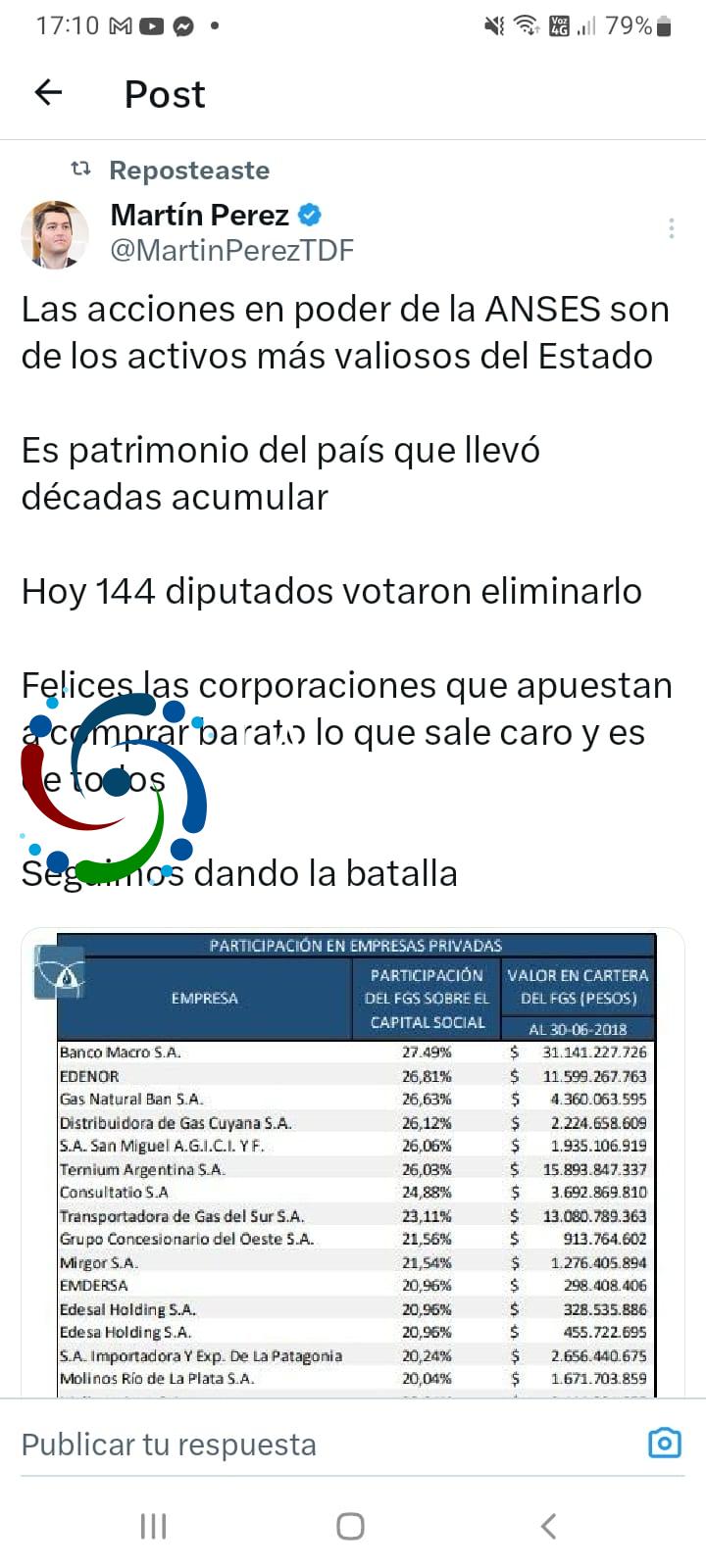The height and width of the screenshot is (1568, 706).
Task: Open the camera icon to attach a photo
Action: 664,1444
